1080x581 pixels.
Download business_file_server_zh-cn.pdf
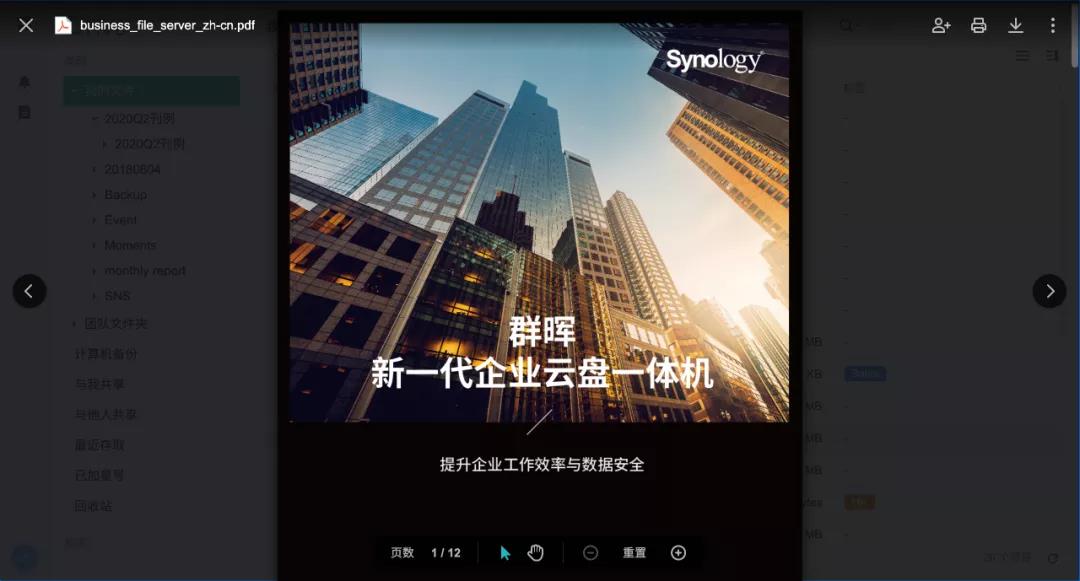point(1016,25)
